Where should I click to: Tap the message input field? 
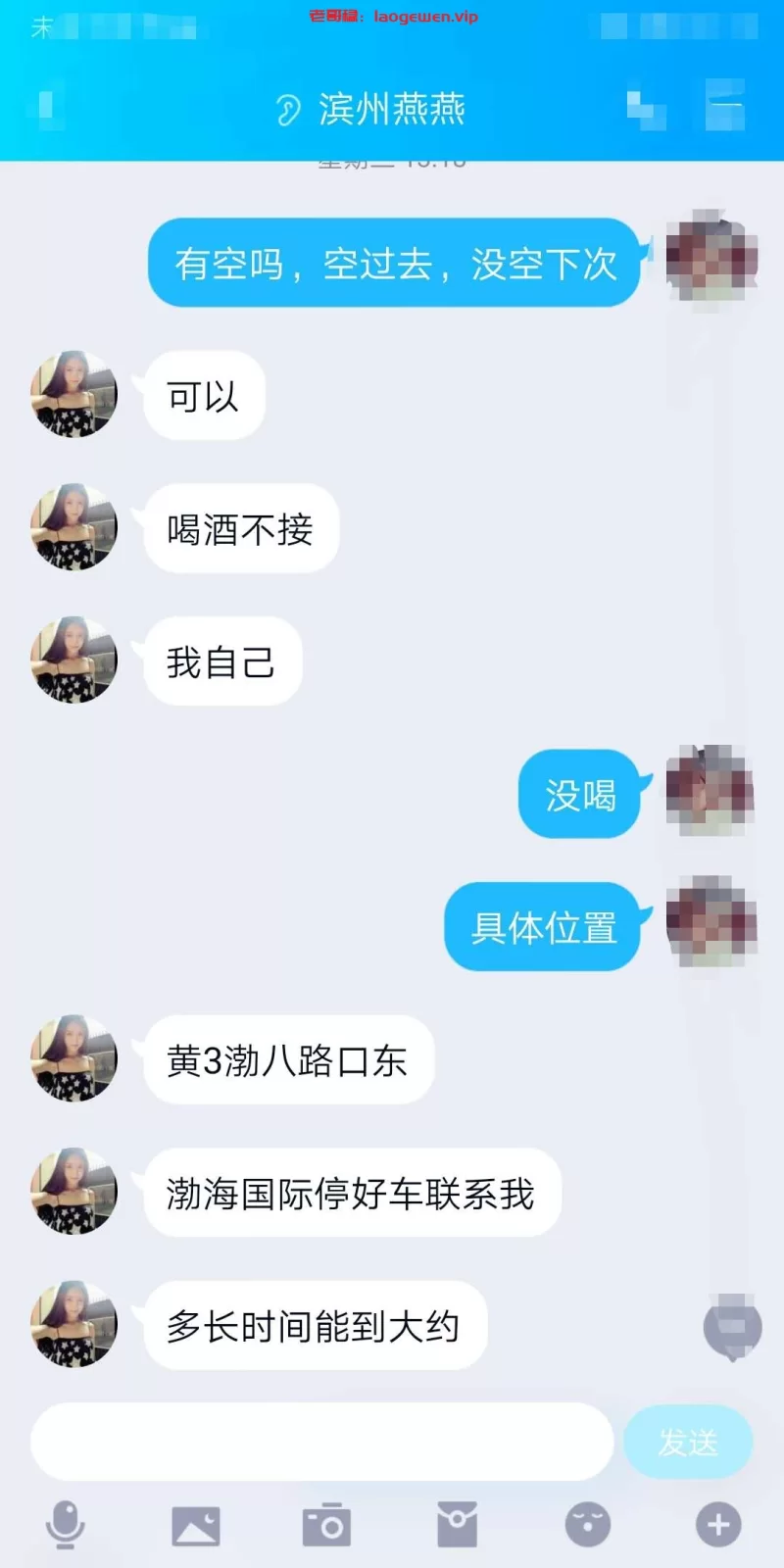321,1442
